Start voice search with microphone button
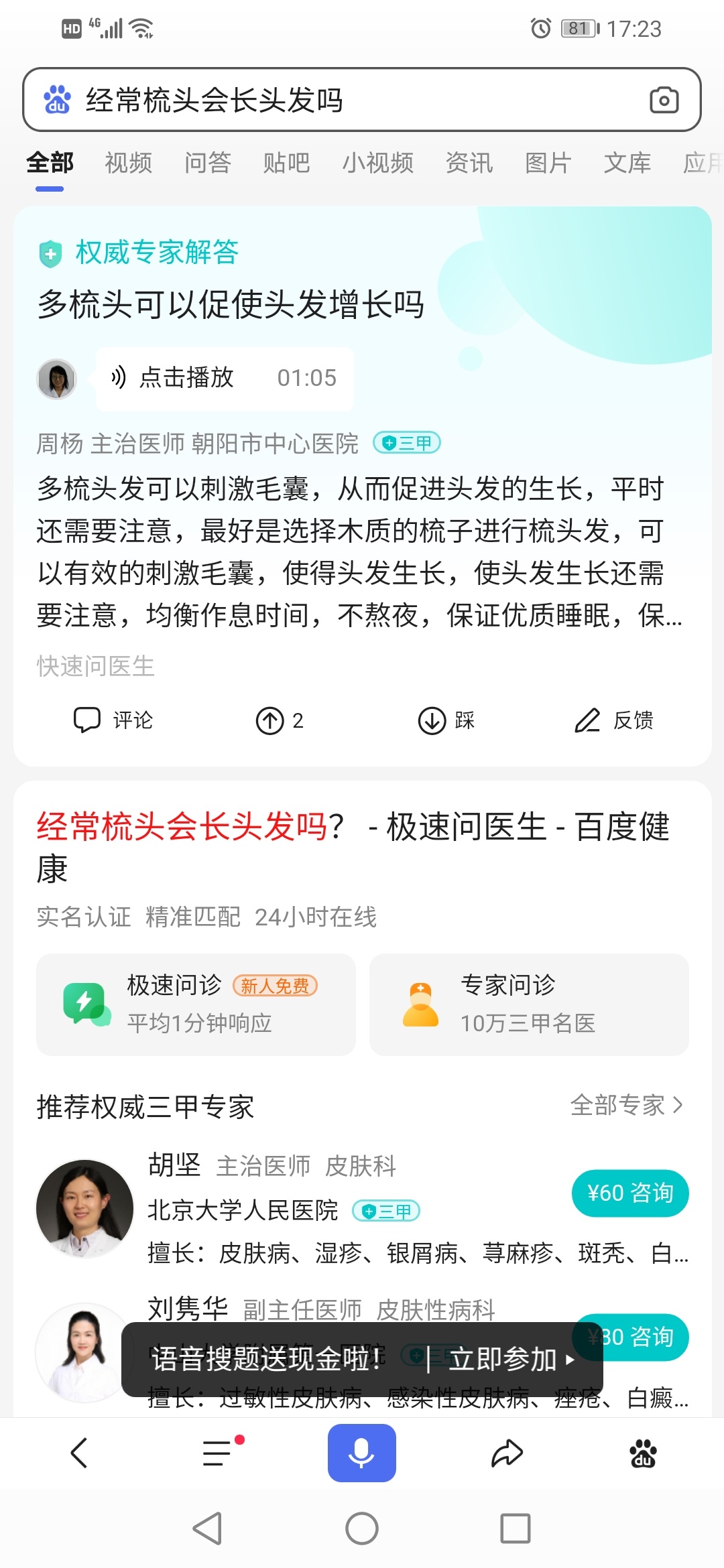 (361, 1453)
